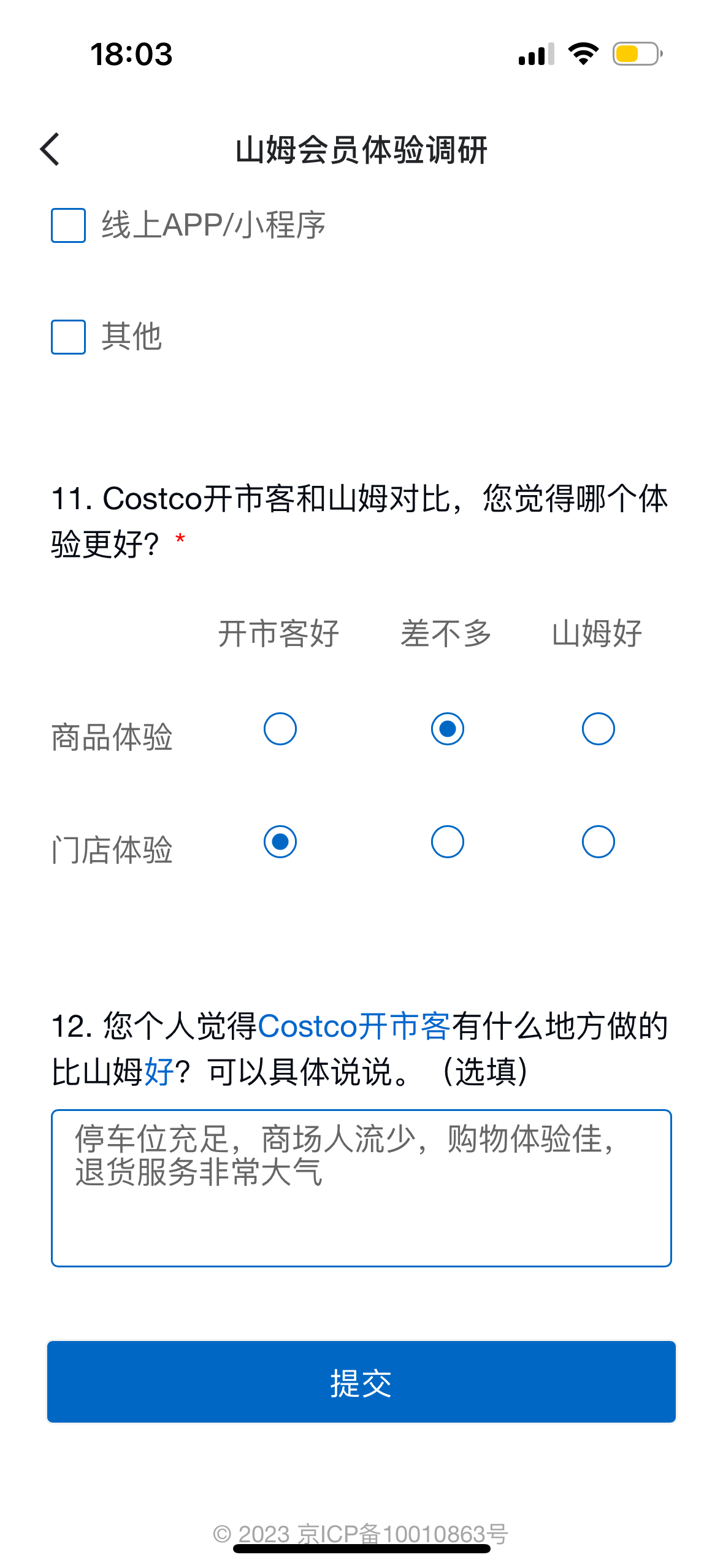Select 差不多 for 门店体验
Screen dimensions: 723x1568
pyautogui.click(x=448, y=842)
